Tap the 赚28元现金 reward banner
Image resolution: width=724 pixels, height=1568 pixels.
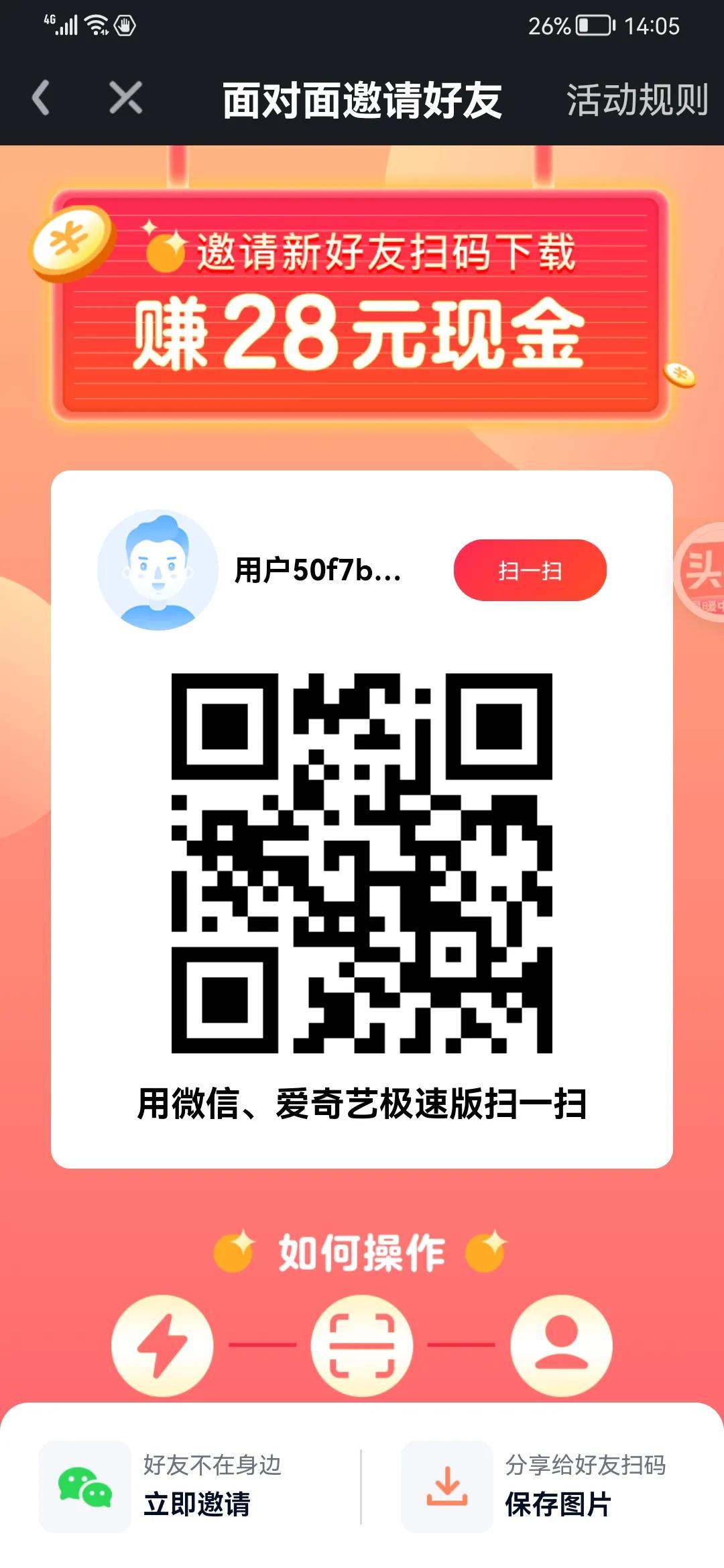tap(362, 335)
